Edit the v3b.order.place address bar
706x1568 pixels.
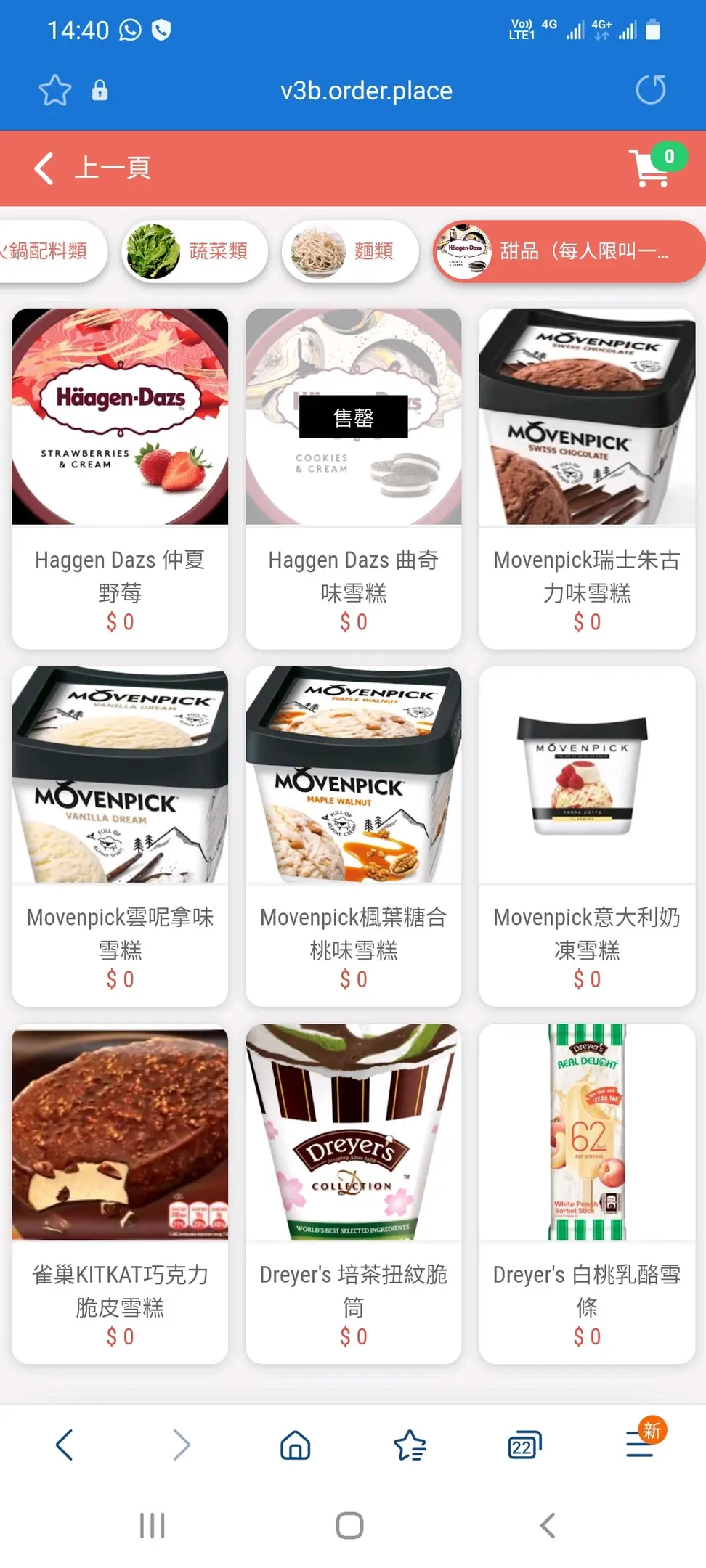pos(366,91)
